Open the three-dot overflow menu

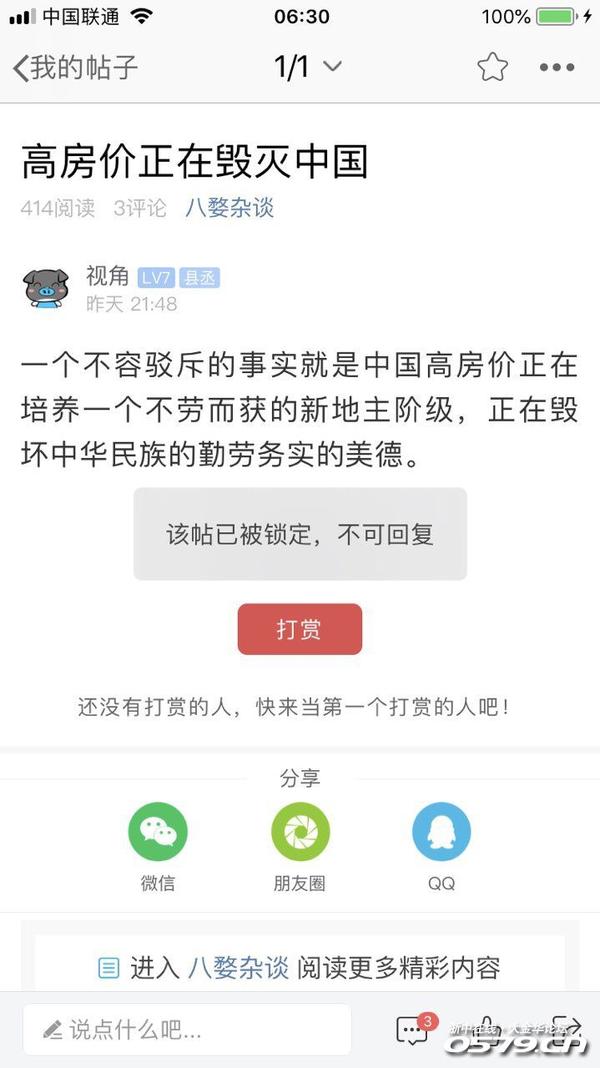pos(556,68)
